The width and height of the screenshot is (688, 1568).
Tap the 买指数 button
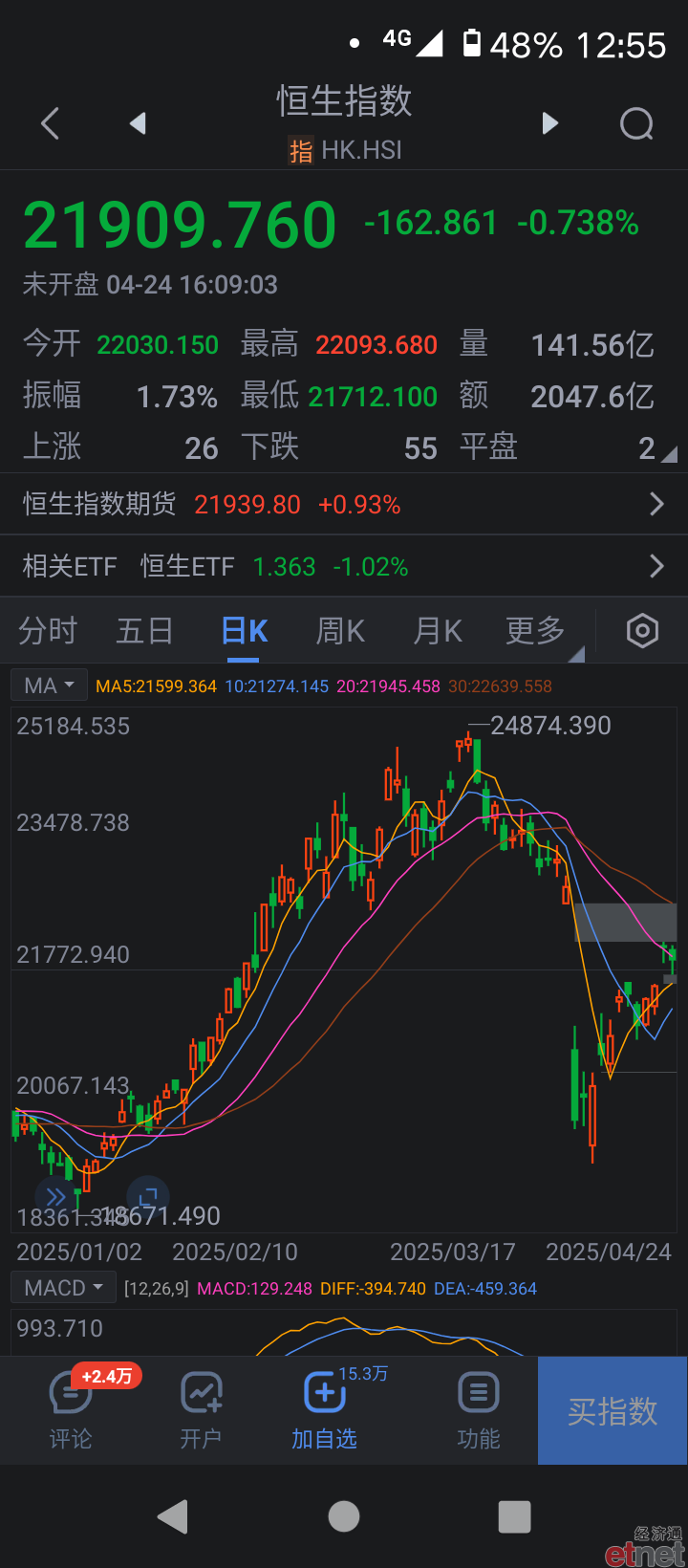[613, 1410]
